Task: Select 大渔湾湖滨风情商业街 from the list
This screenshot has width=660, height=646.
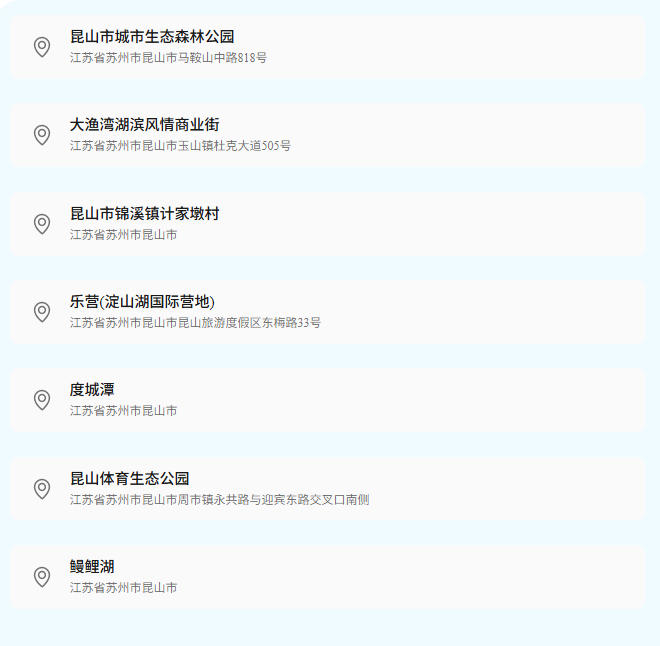Action: tap(327, 135)
